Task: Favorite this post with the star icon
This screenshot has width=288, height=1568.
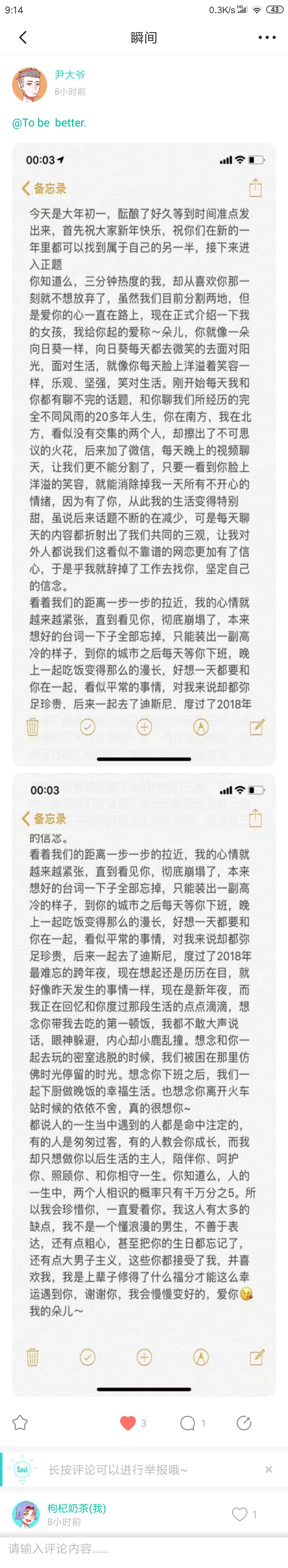Action: coord(20,1423)
